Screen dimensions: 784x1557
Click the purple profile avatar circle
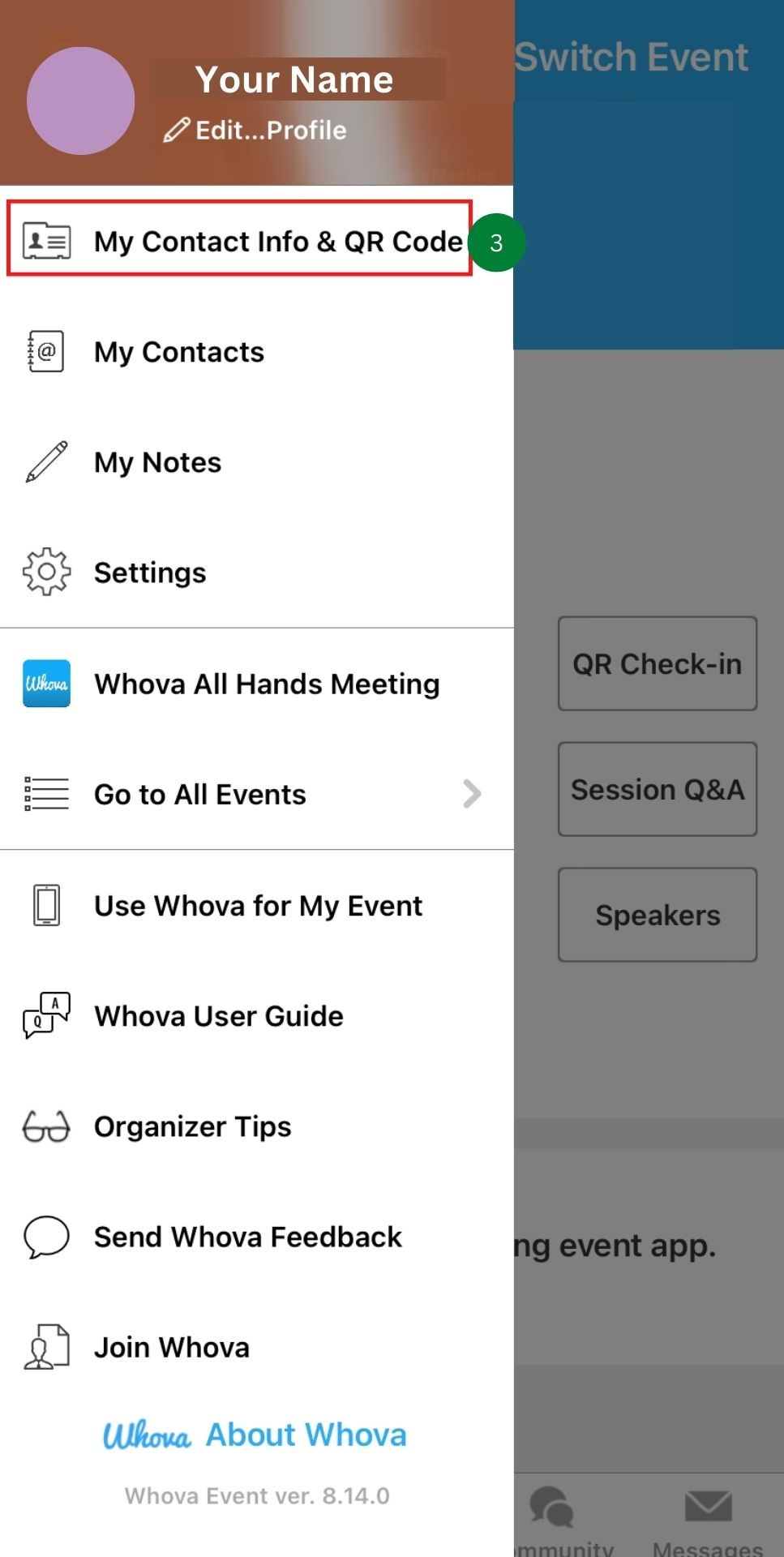[x=80, y=100]
